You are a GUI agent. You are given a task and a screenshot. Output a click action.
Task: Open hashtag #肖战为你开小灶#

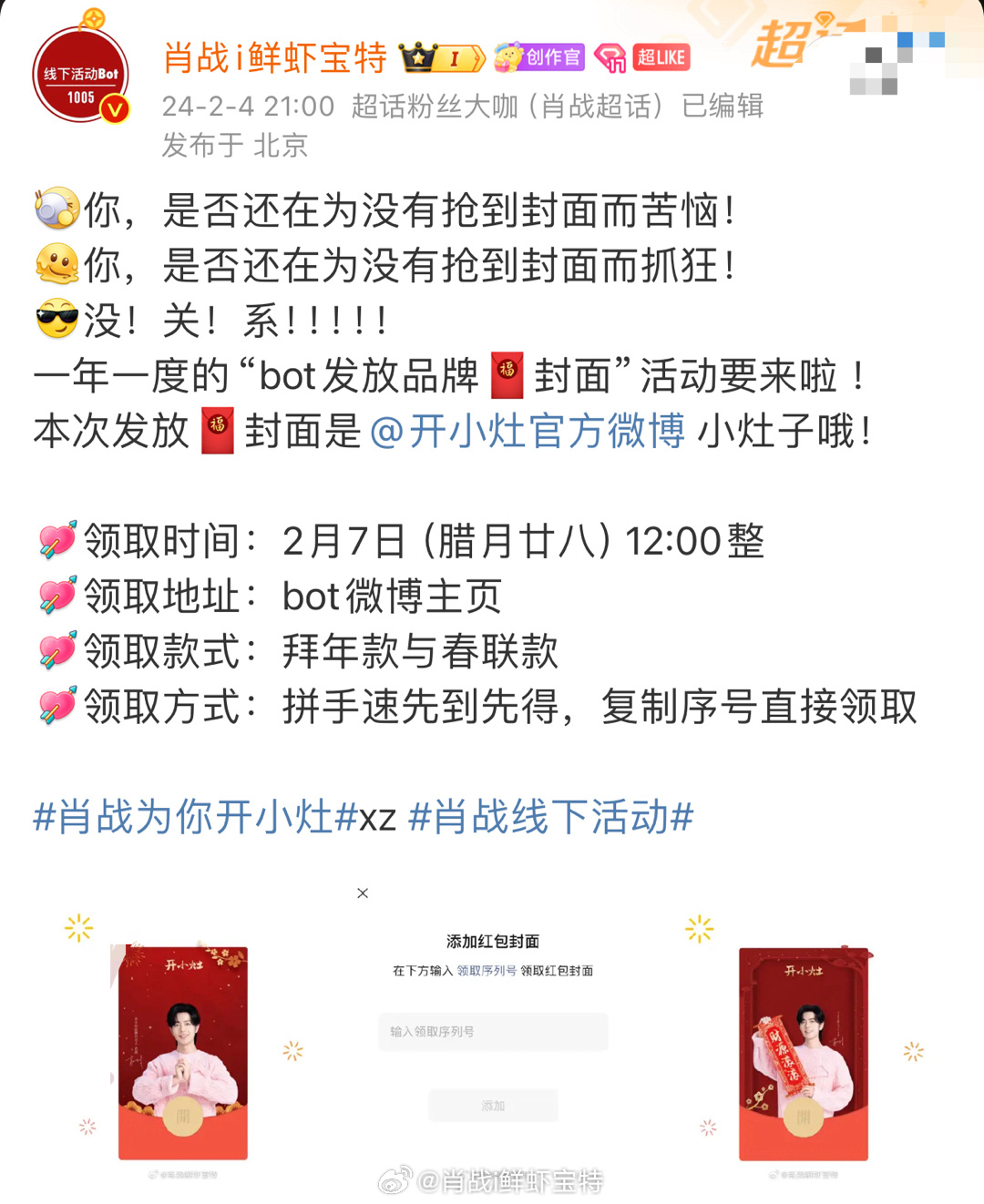[194, 816]
